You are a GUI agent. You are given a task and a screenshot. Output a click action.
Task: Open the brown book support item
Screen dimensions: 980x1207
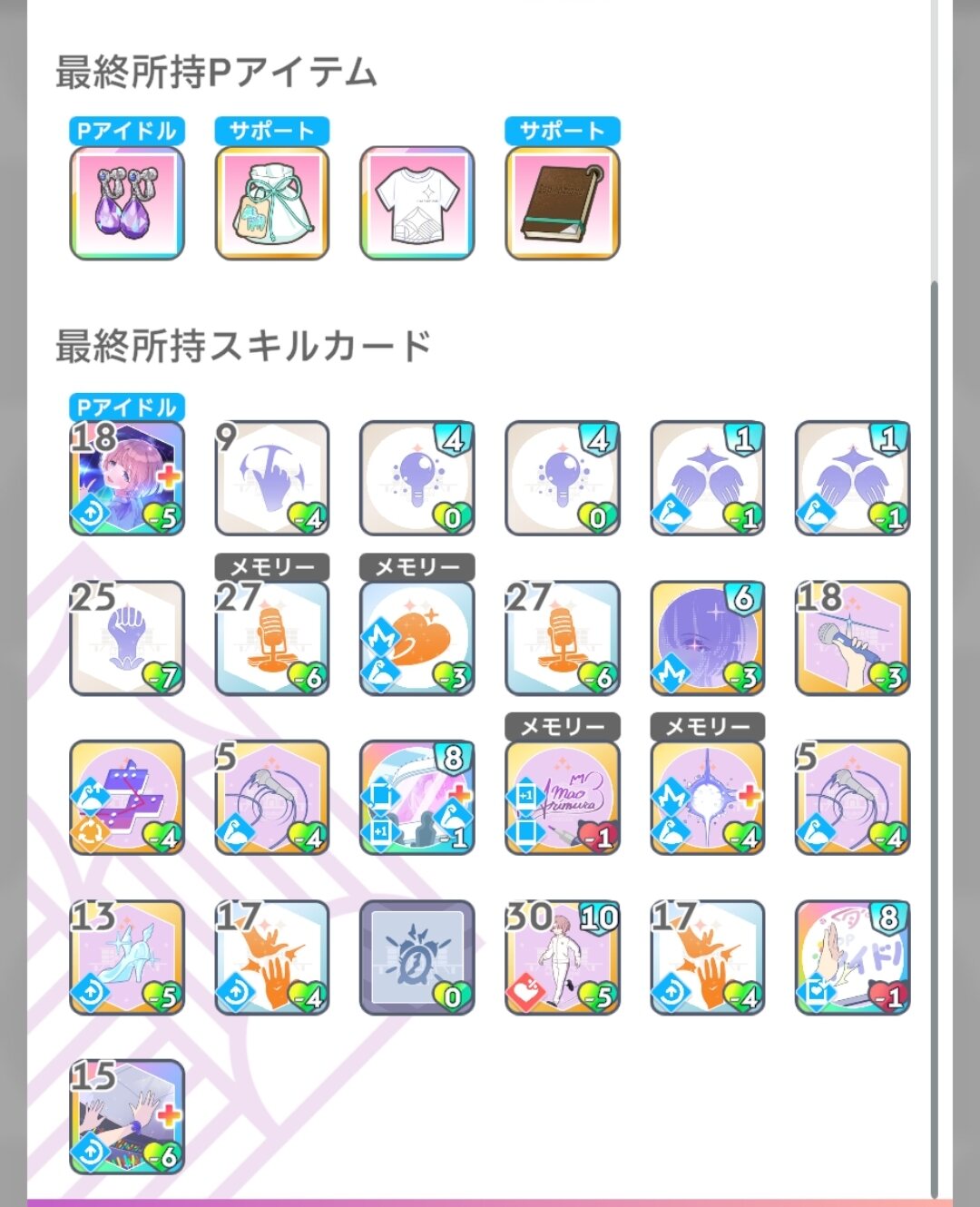[x=563, y=204]
